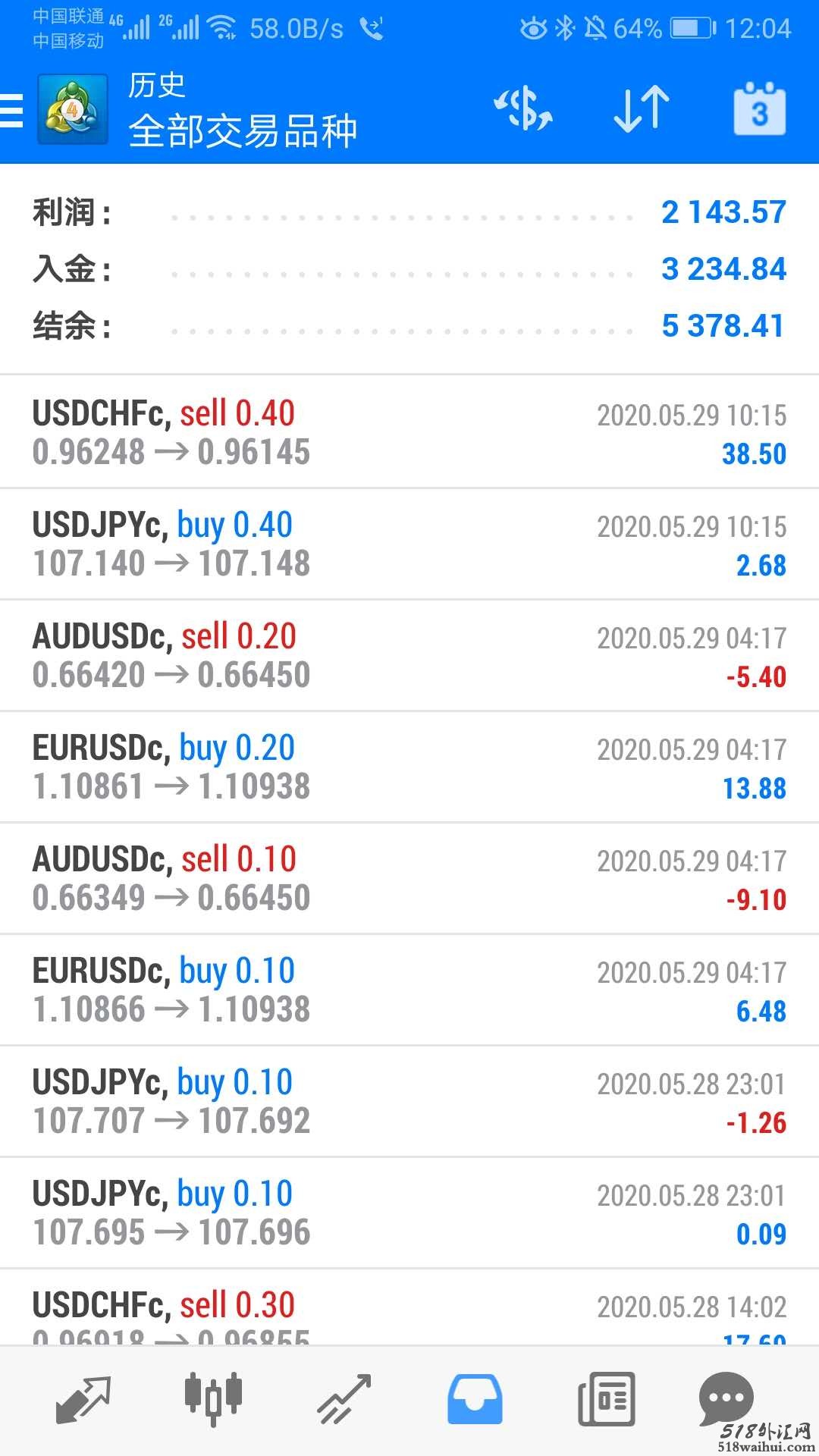Image resolution: width=819 pixels, height=1456 pixels.
Task: Open the calendar date range picker
Action: tap(759, 110)
